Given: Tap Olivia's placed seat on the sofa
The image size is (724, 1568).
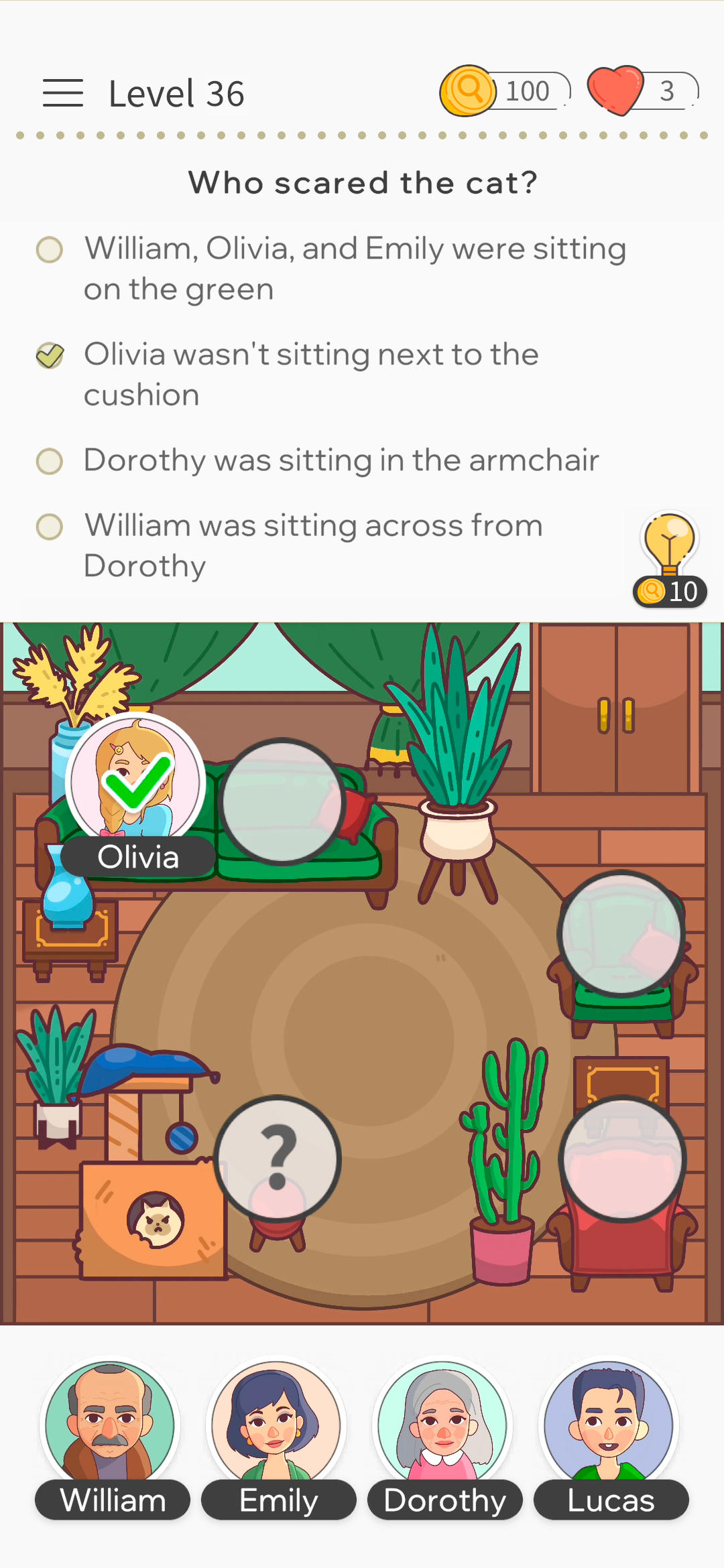Looking at the screenshot, I should (136, 781).
